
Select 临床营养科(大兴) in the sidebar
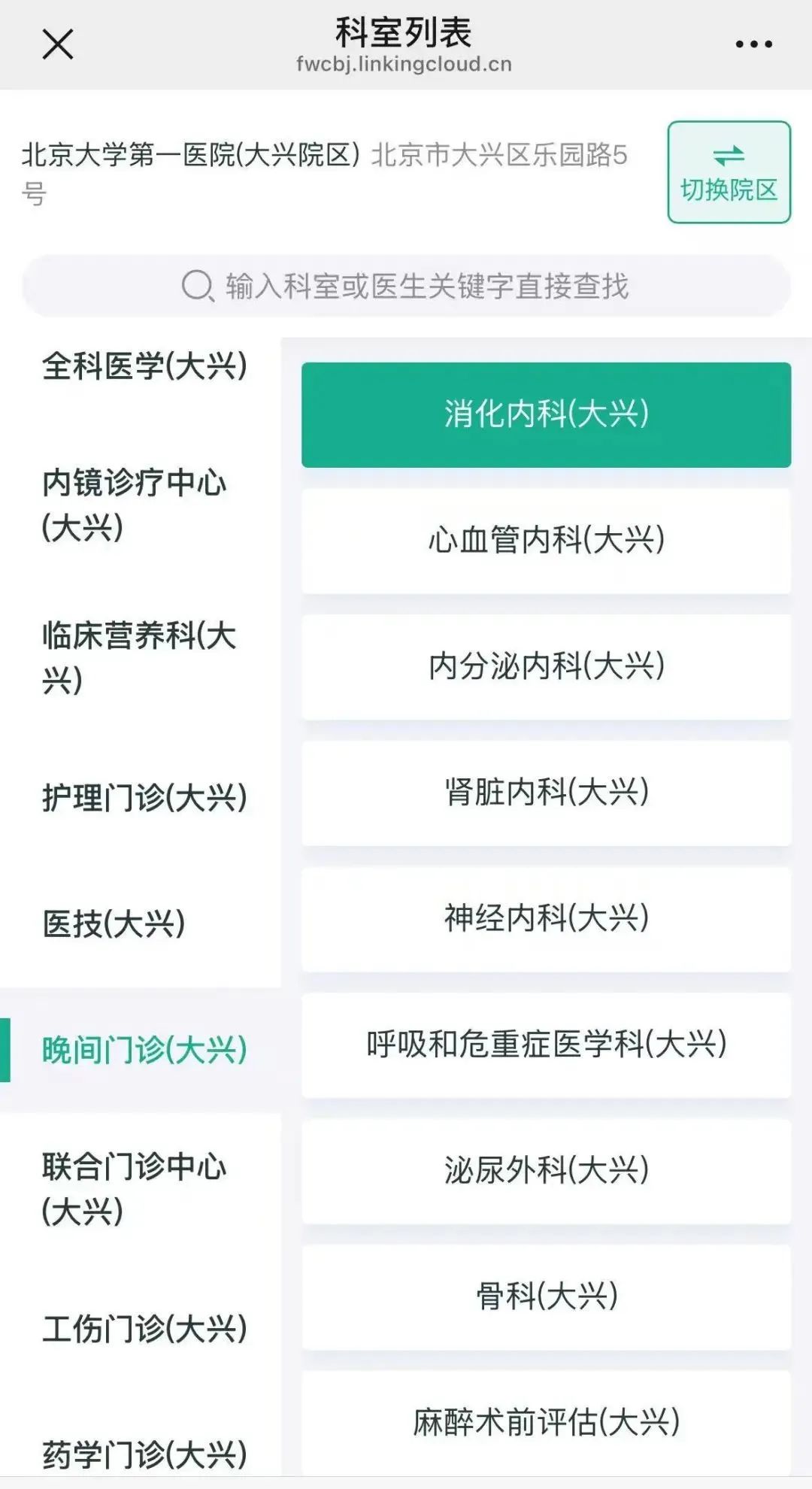click(139, 658)
